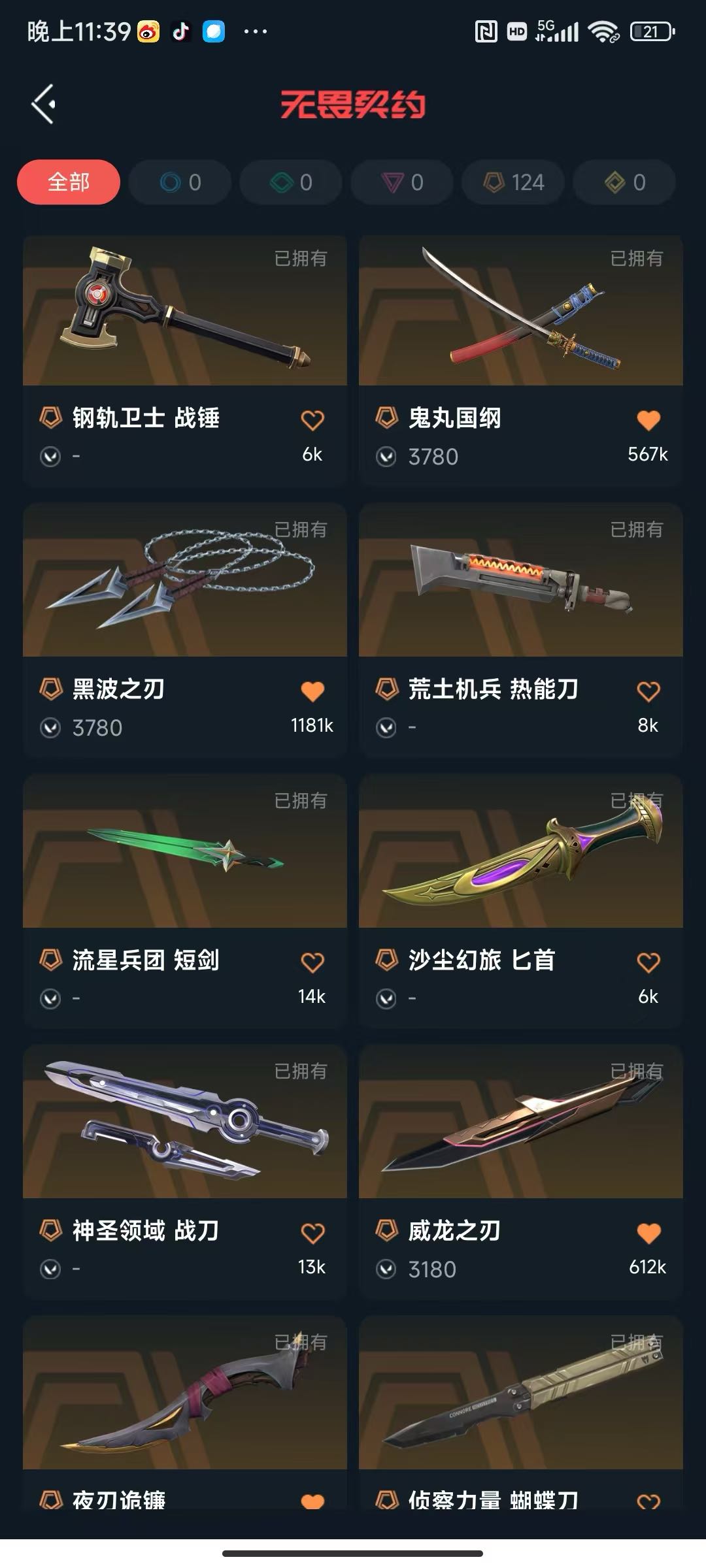Screen dimensions: 706x1568
Task: Filter by the pink triangle tier chip
Action: pyautogui.click(x=402, y=182)
